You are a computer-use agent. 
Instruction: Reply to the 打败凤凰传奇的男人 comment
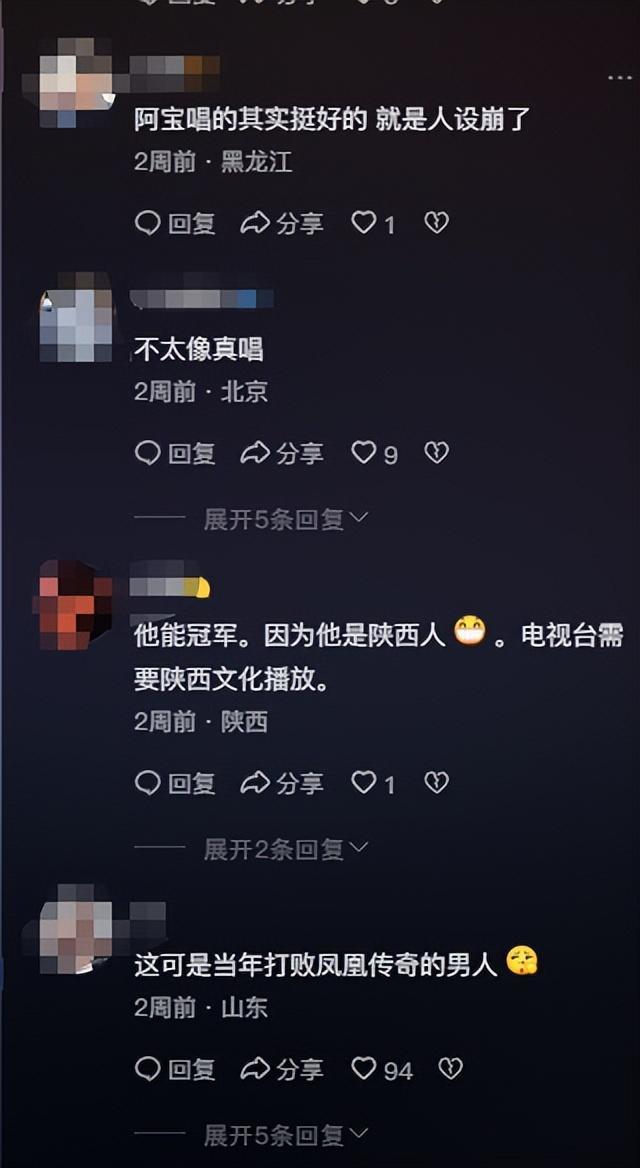[x=176, y=1070]
